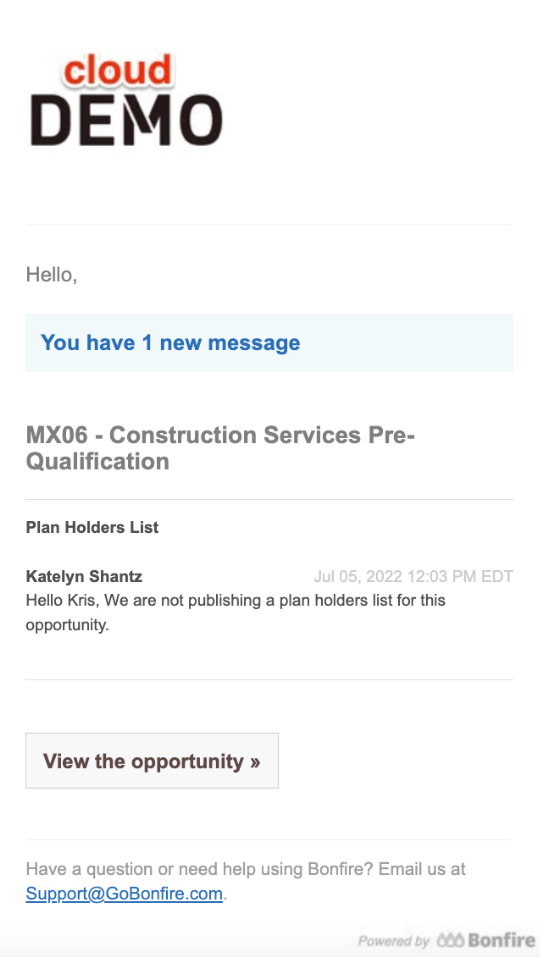Viewport: 540px width, 957px height.
Task: Tap the Support@GoBonfire.com email link
Action: [x=124, y=894]
